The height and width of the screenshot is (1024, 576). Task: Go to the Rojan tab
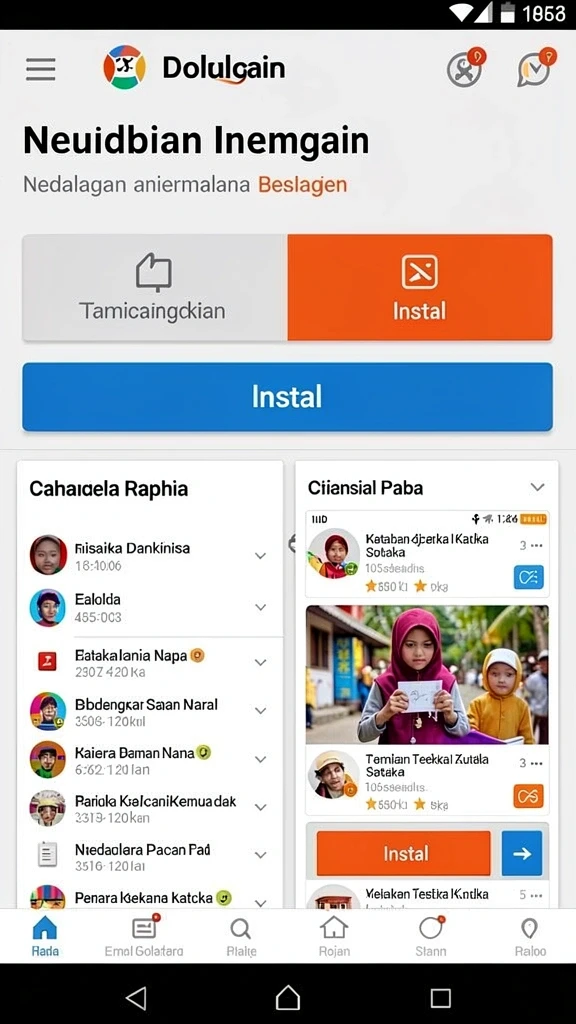[x=334, y=935]
